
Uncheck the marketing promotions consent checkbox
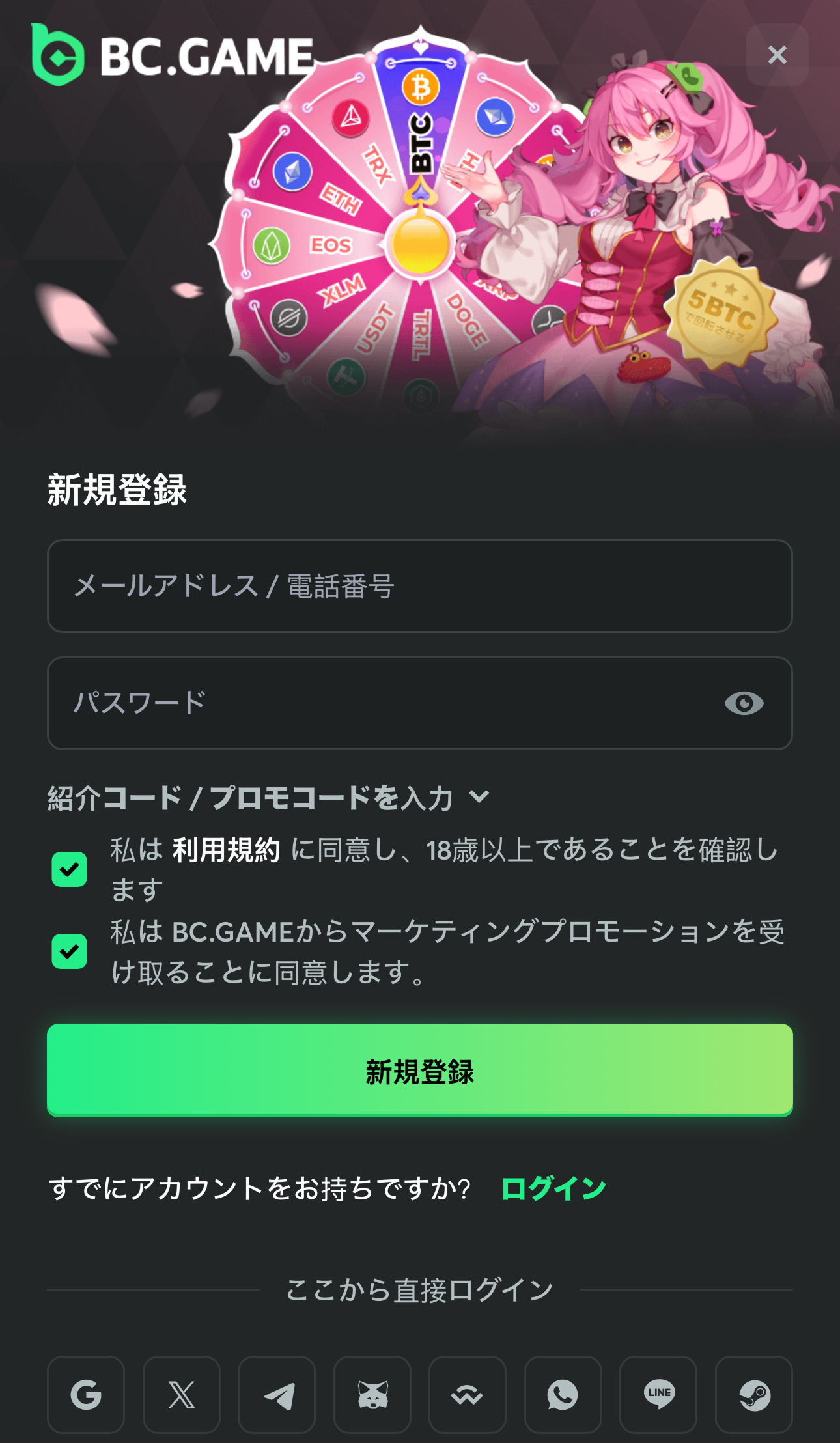pyautogui.click(x=70, y=951)
